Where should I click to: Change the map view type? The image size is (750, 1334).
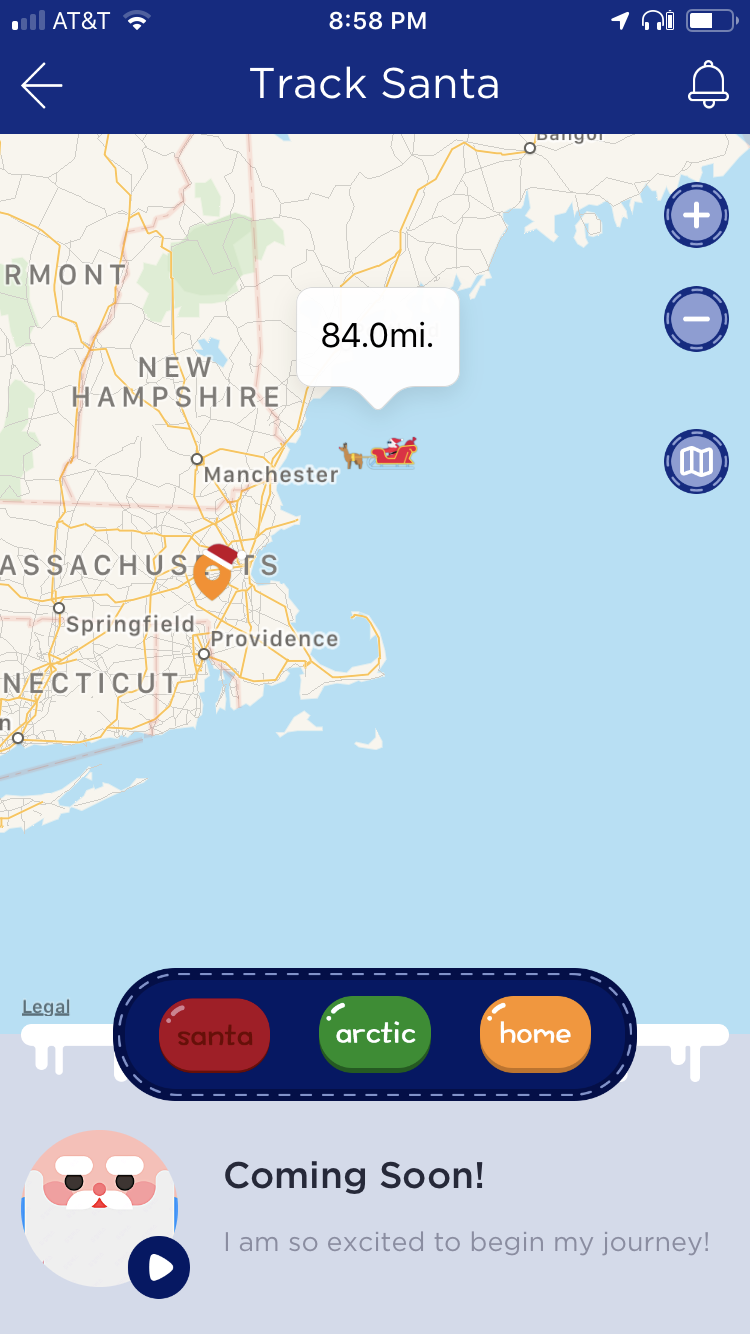(x=696, y=461)
